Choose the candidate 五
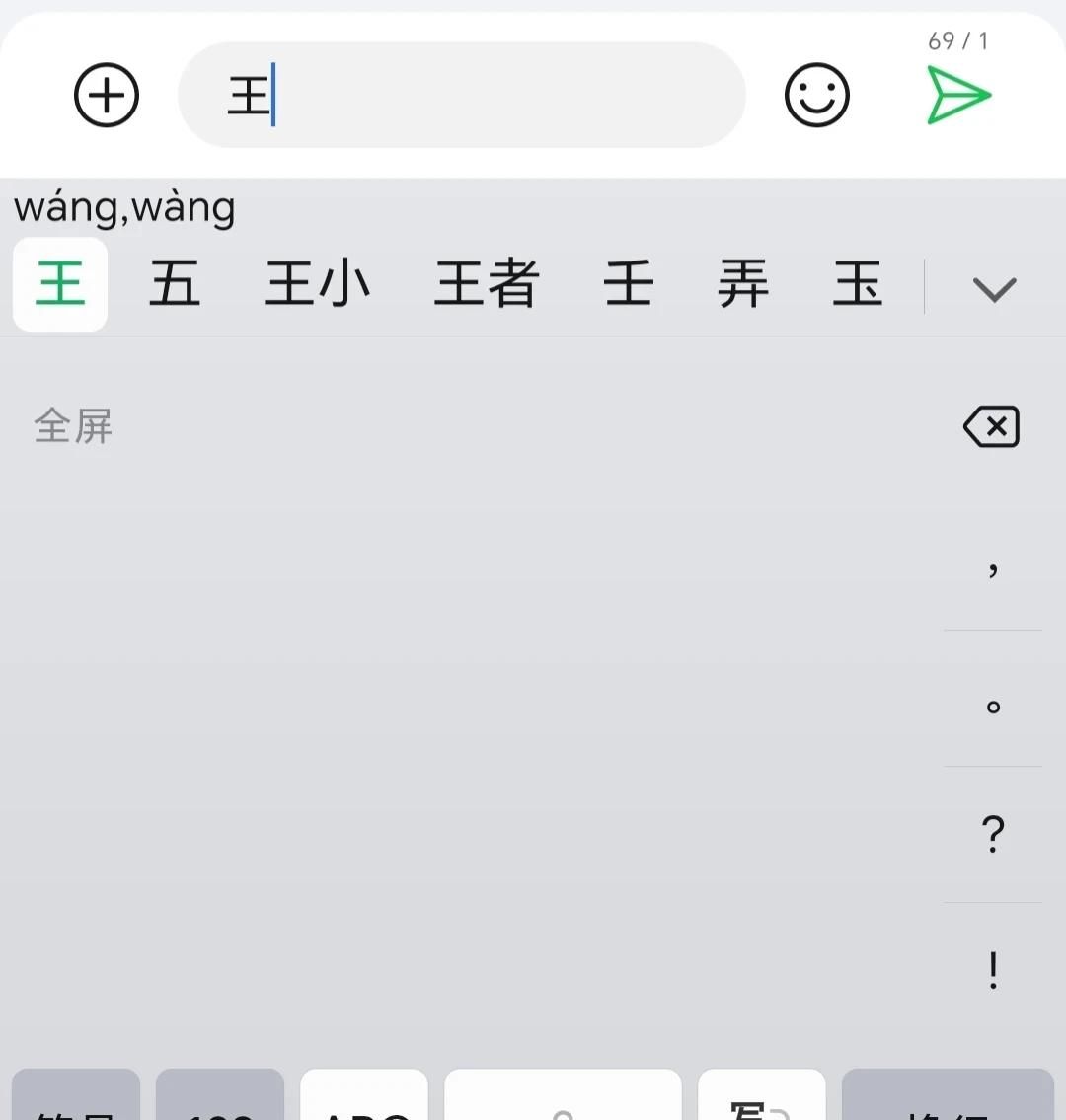Viewport: 1066px width, 1120px height. [175, 284]
